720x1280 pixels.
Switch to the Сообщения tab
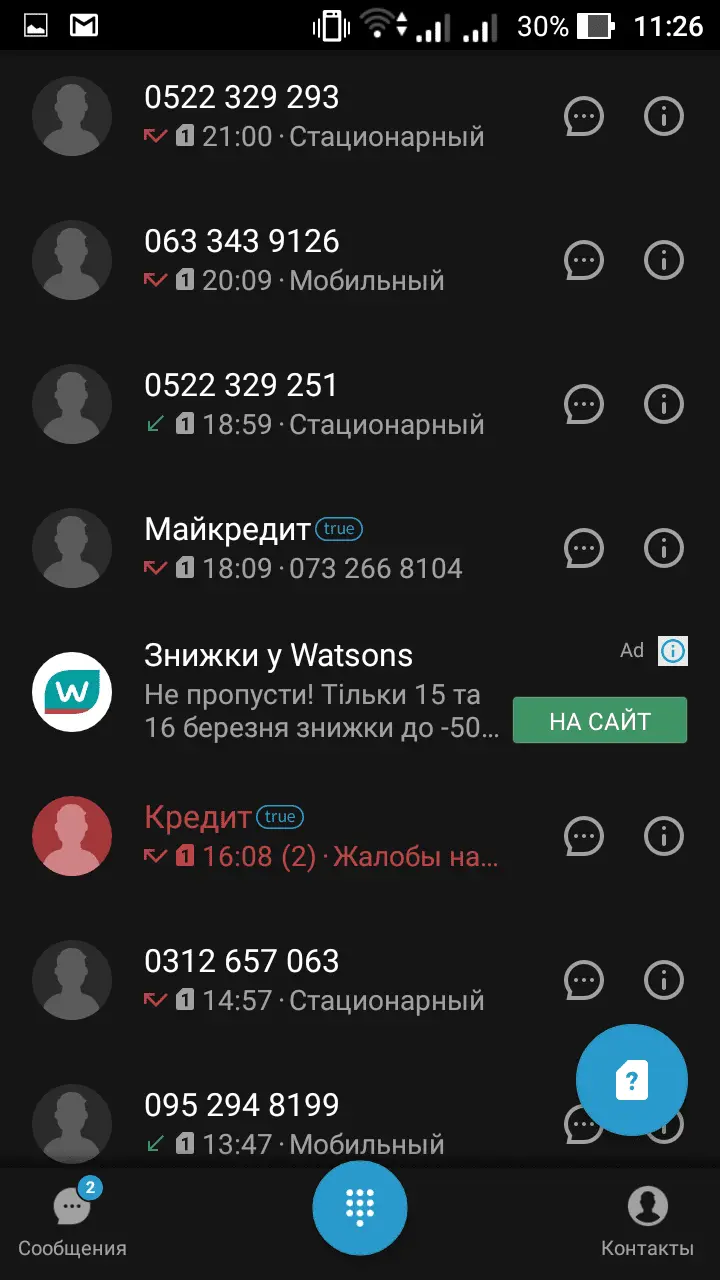72,1220
